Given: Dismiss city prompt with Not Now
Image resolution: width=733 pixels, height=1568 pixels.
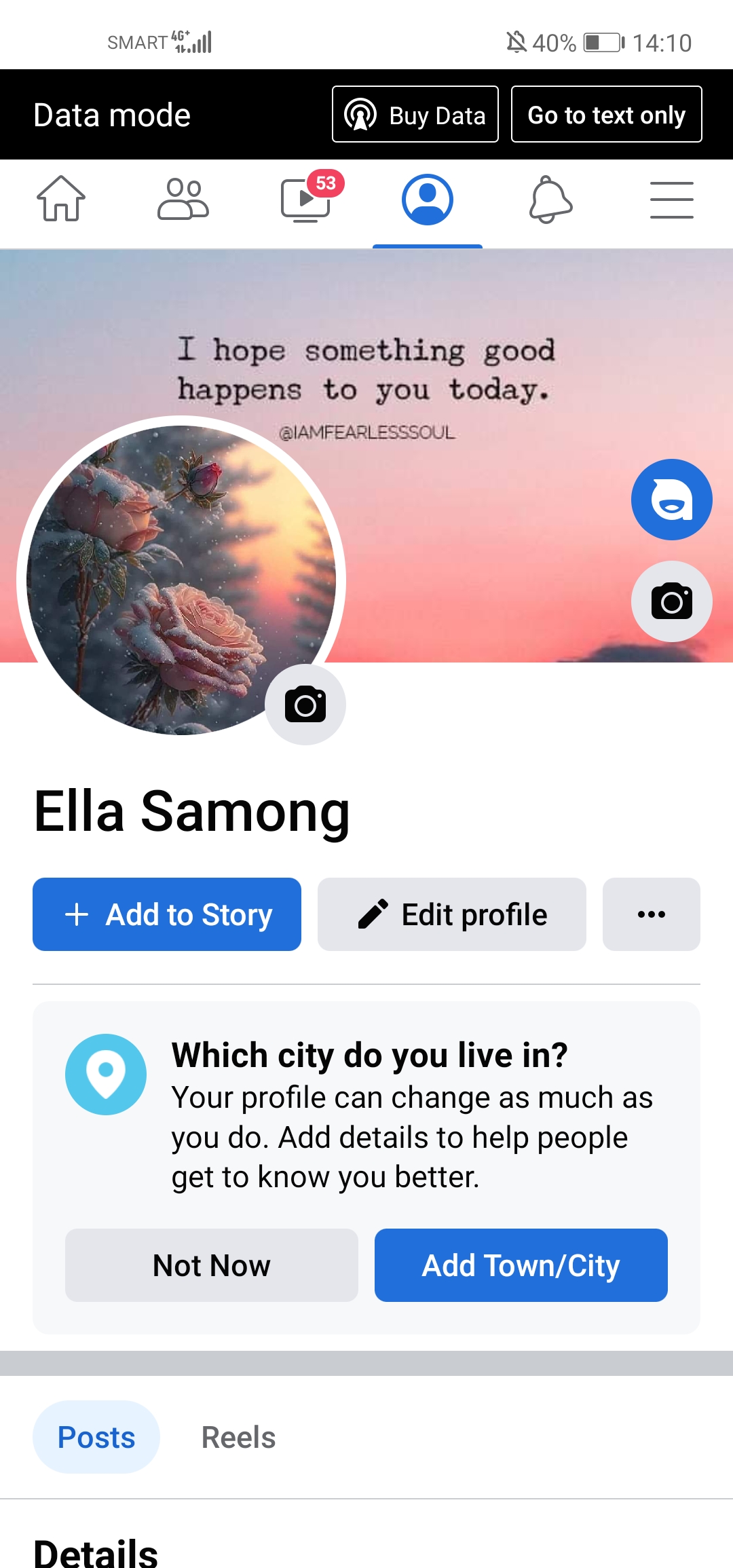Looking at the screenshot, I should click(212, 1265).
